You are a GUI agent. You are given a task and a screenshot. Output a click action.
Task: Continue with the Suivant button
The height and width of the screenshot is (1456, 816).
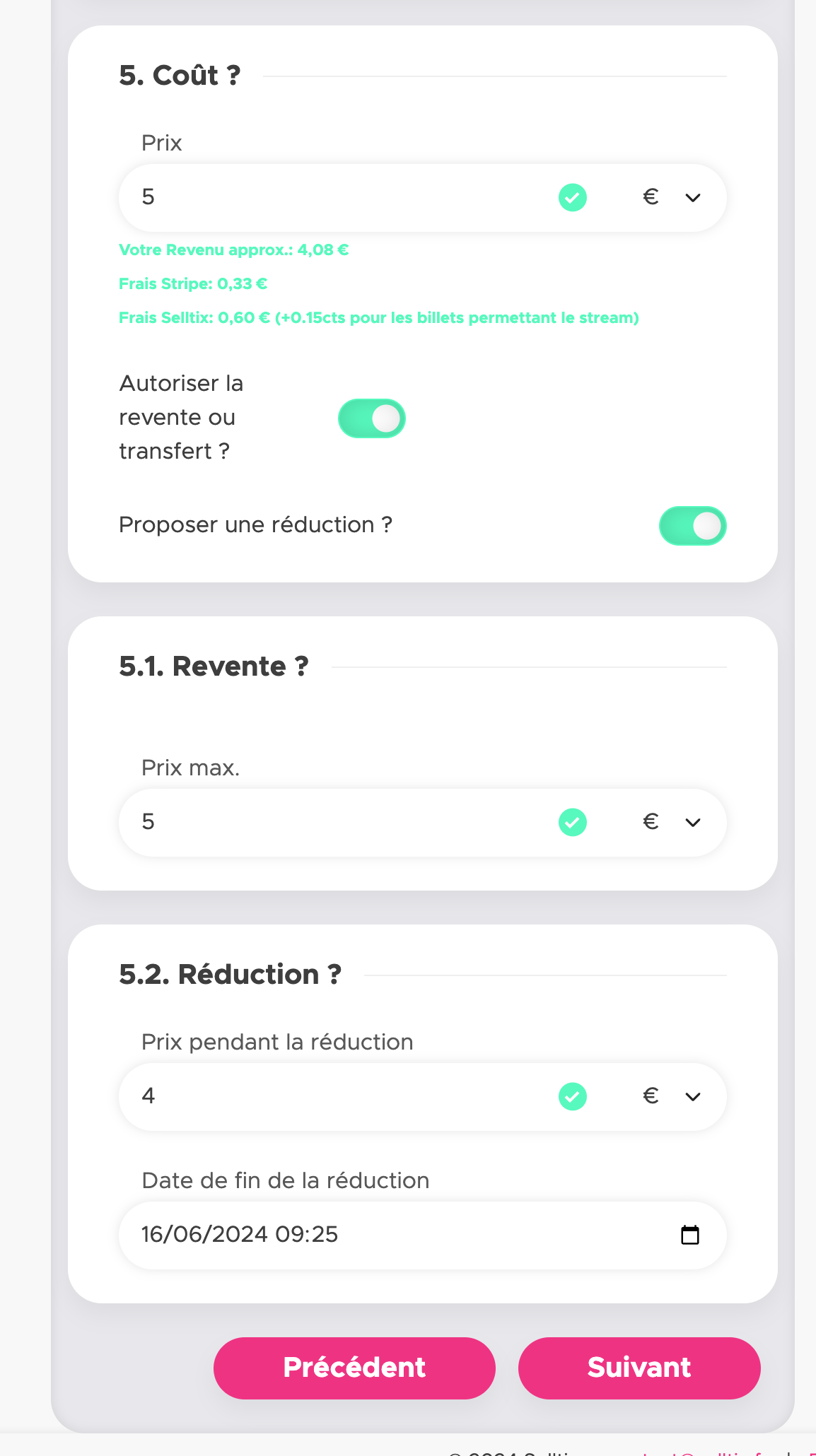tap(639, 1368)
